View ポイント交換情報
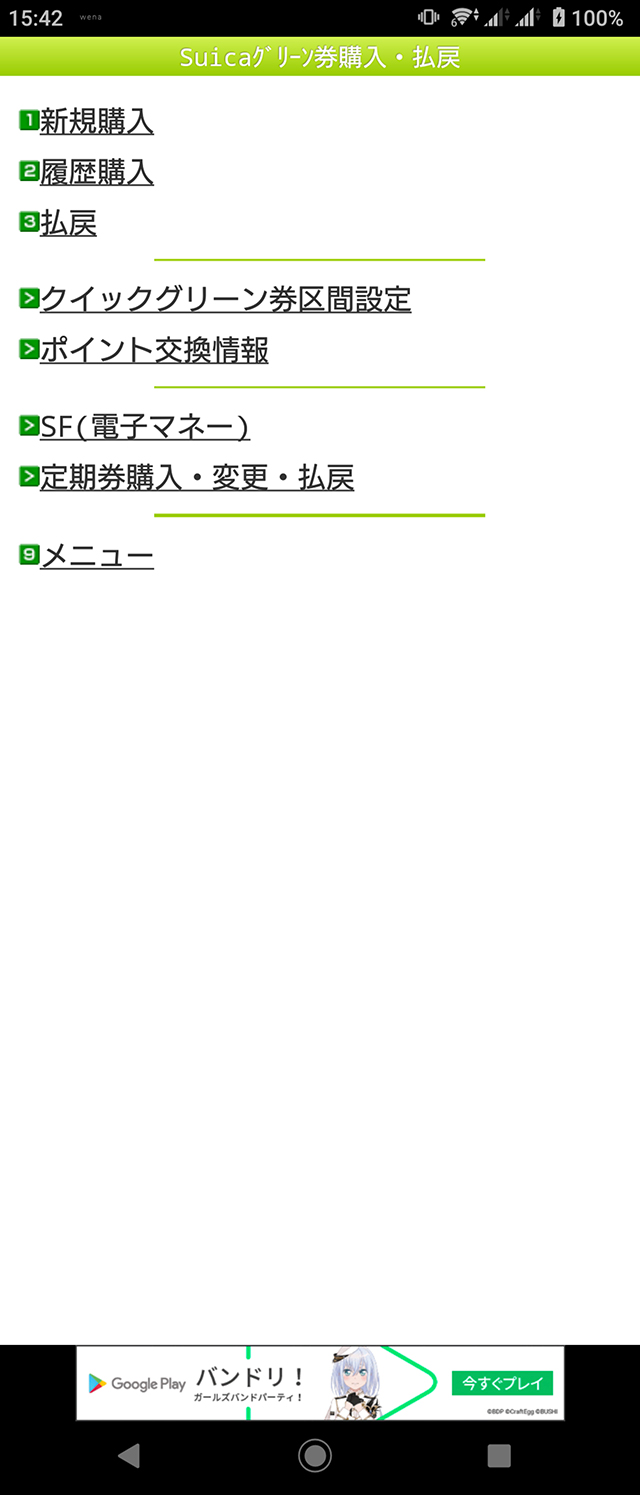The width and height of the screenshot is (640, 1495). click(154, 350)
